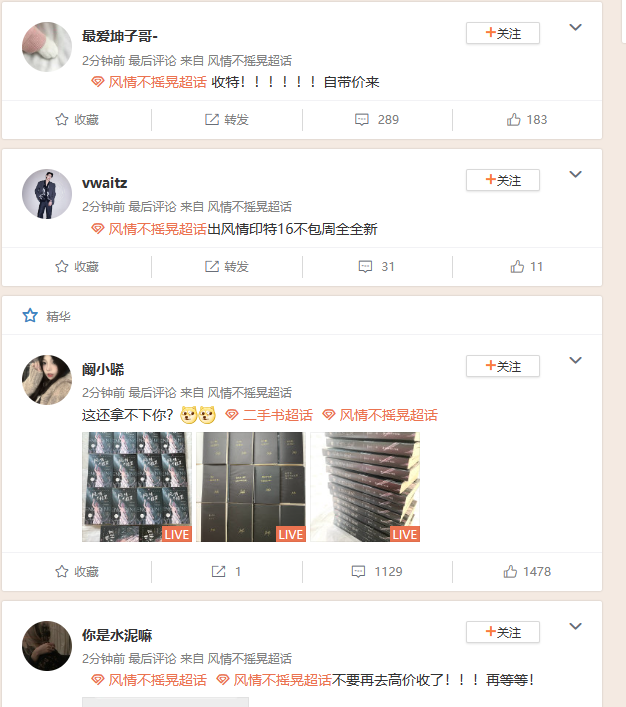Image resolution: width=626 pixels, height=707 pixels.
Task: Open the 二手书超话 topic link
Action: coord(270,415)
